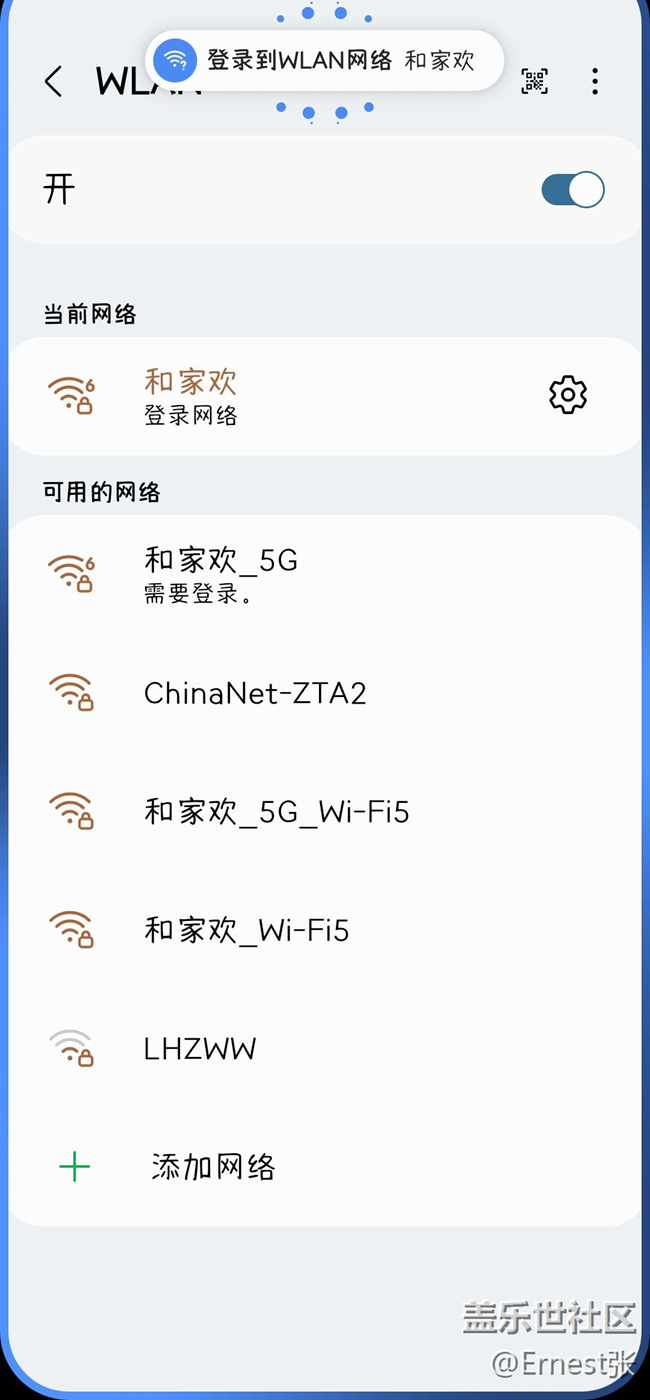Screen dimensions: 650x1400
Task: Open the more options menu
Action: coord(595,82)
